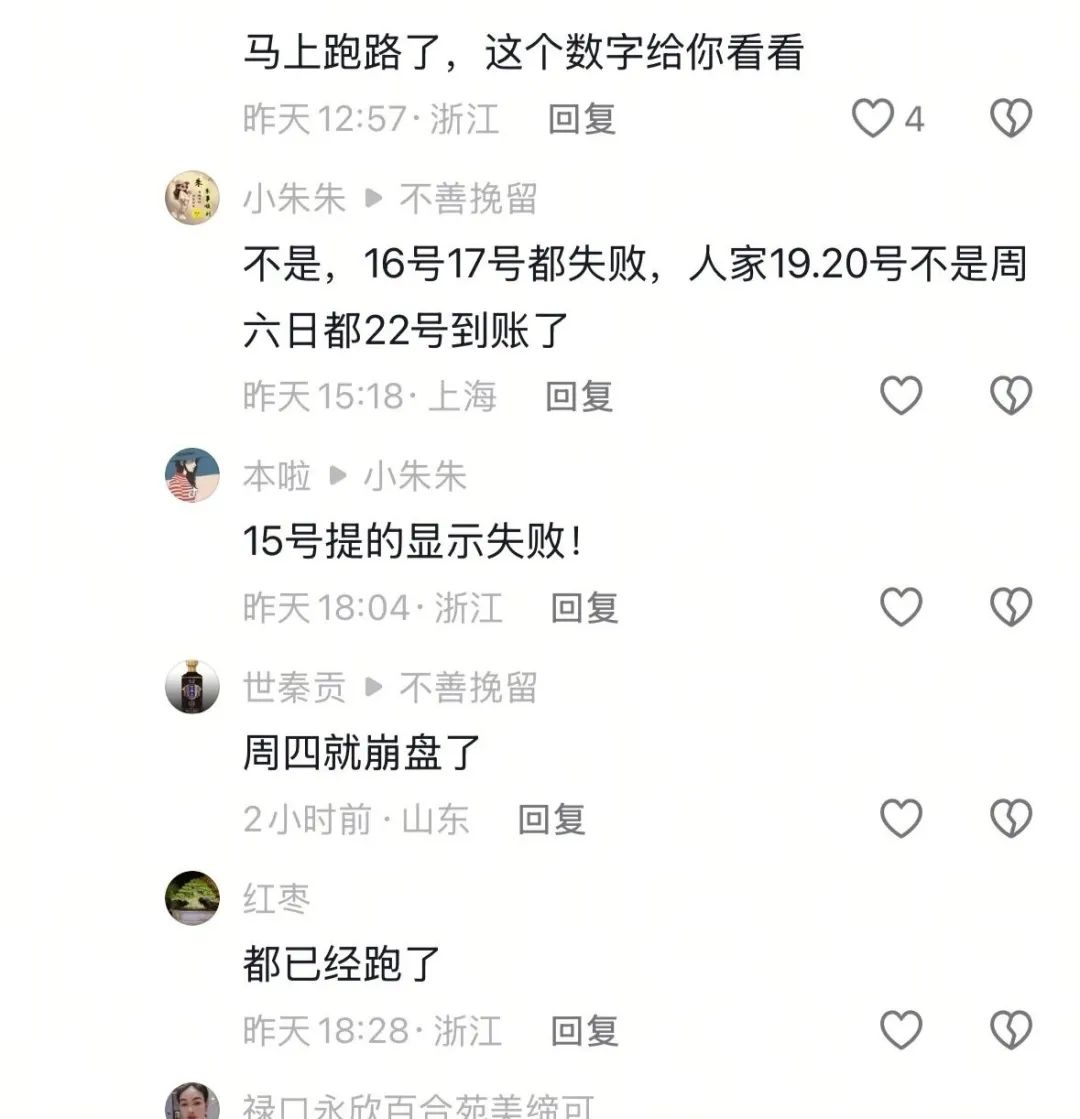1080x1119 pixels.
Task: Open 世秦贡's profile name link
Action: (295, 687)
